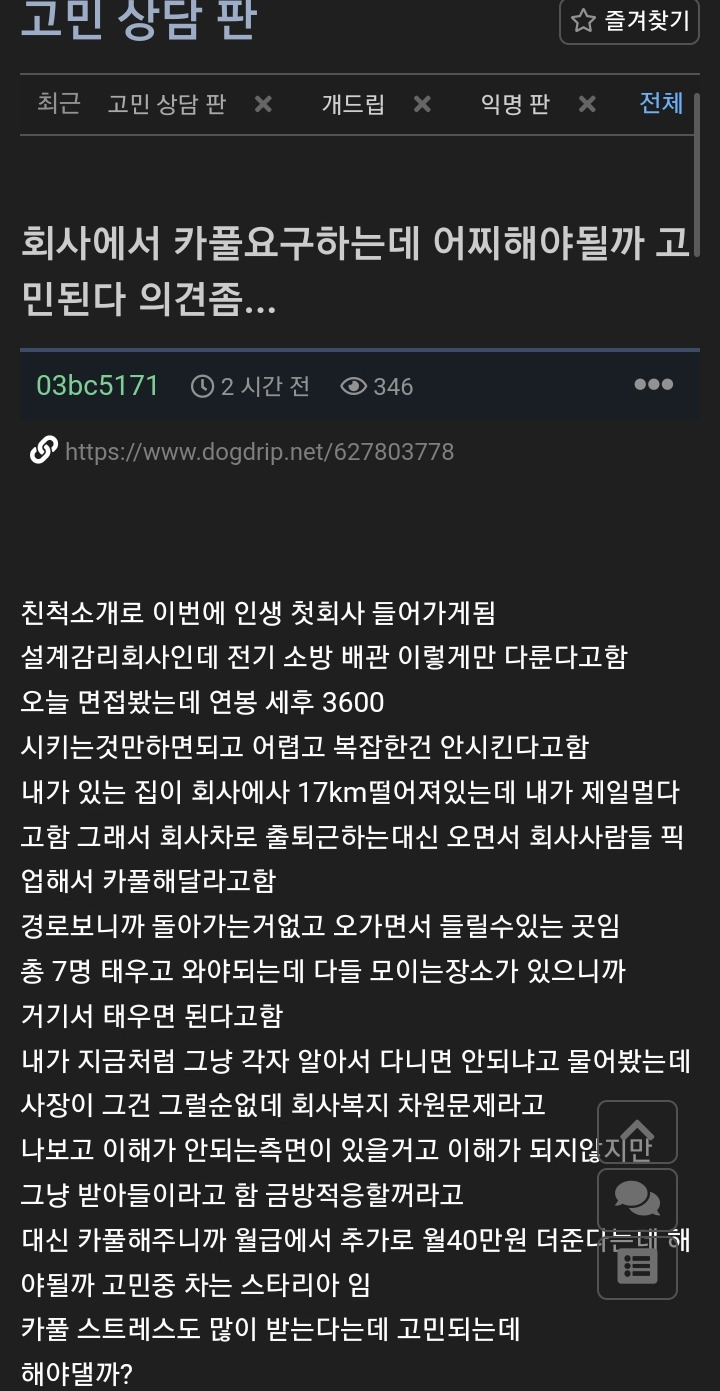Switch to the 전체 tab
The image size is (720, 1391).
click(x=661, y=103)
